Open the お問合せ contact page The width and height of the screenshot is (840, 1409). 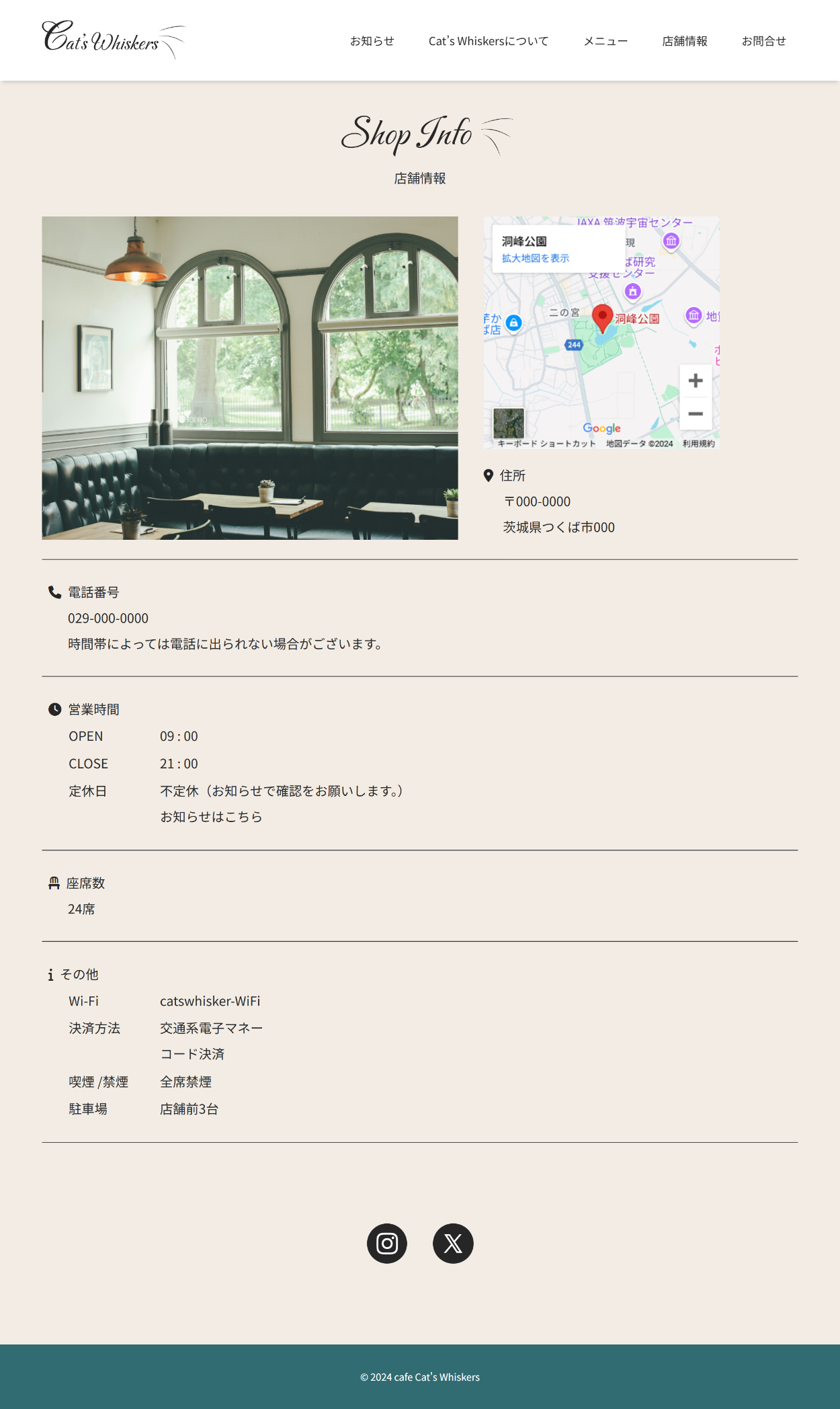[763, 41]
